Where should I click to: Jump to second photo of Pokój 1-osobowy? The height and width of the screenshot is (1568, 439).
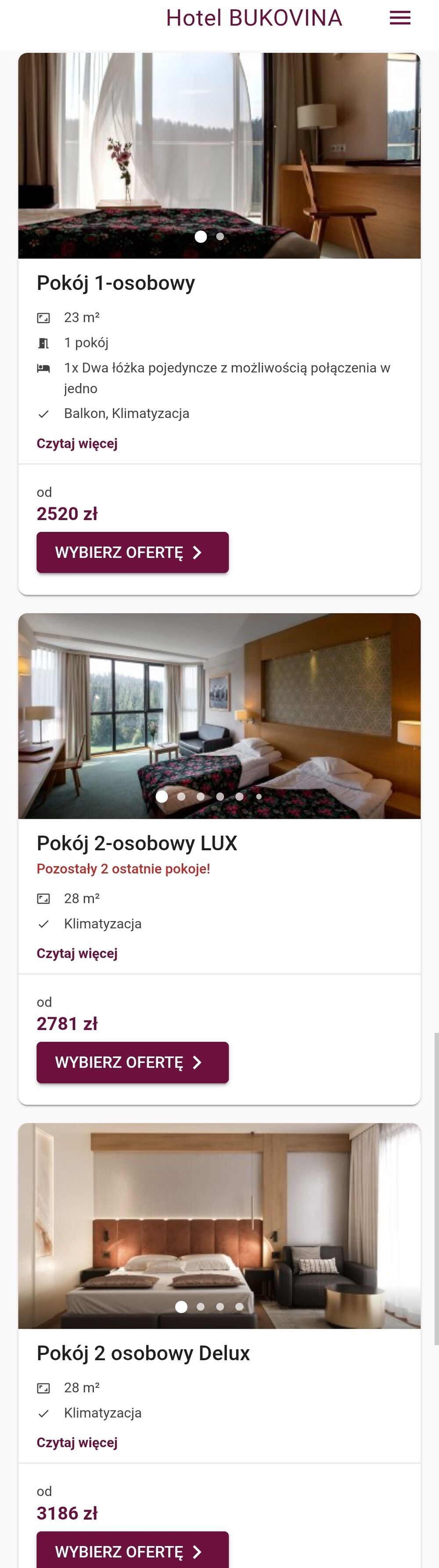(220, 236)
